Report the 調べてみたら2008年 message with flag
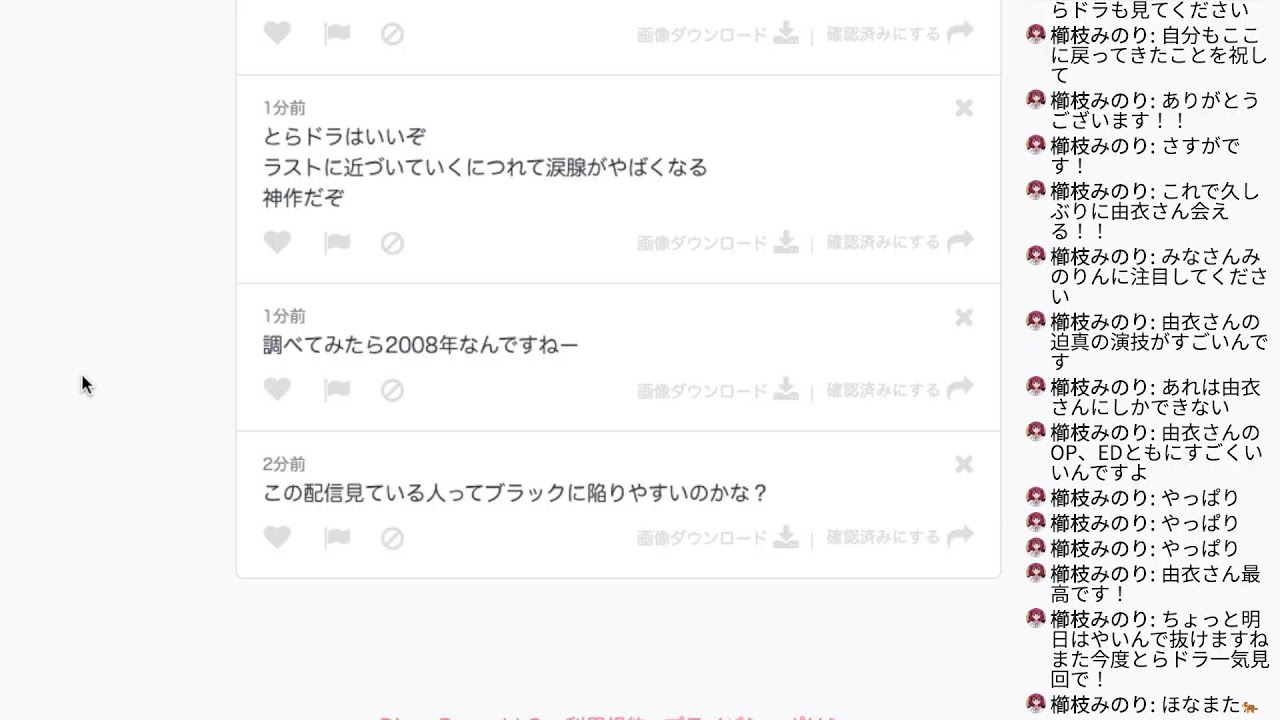 pos(337,389)
